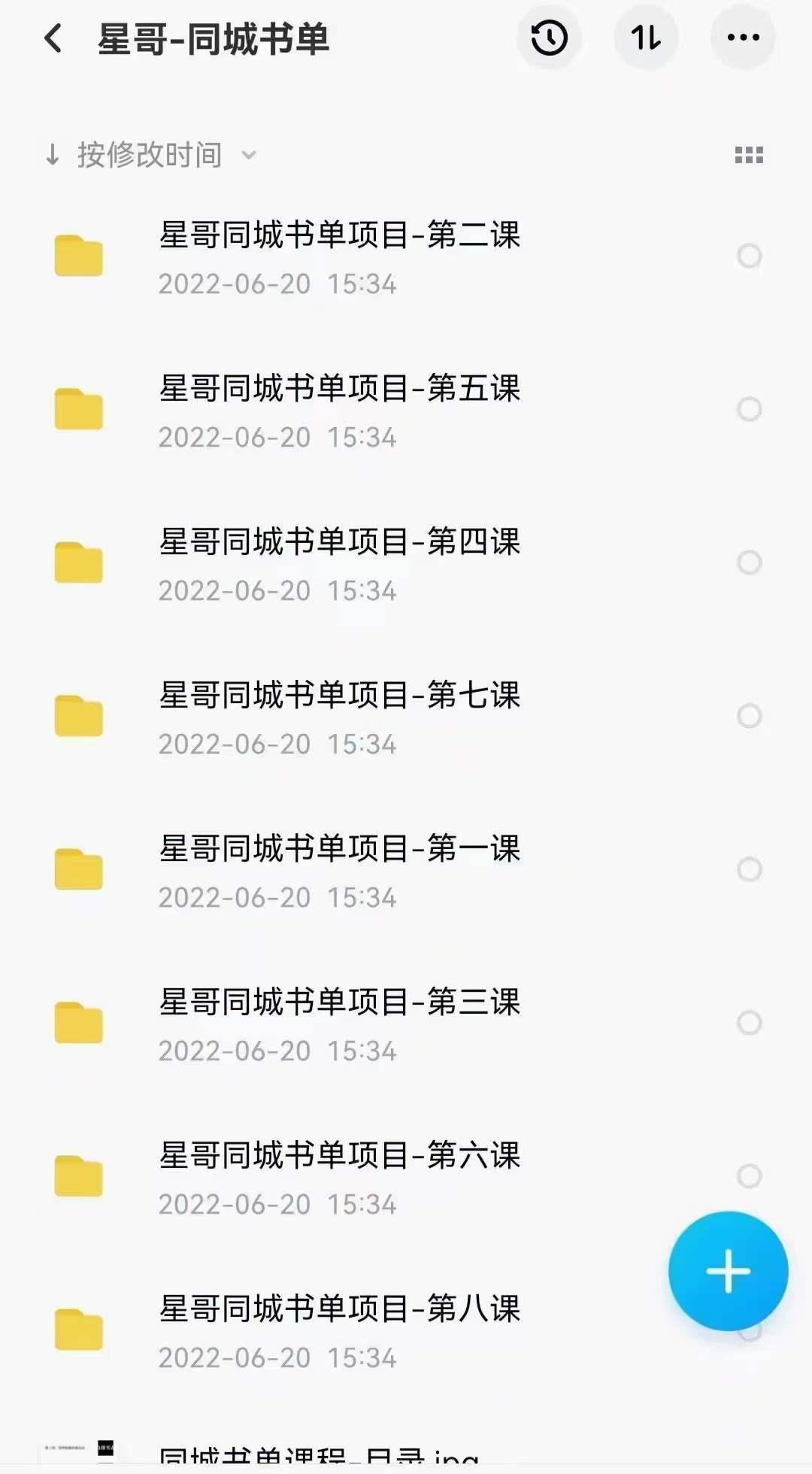Open folder 星哥同城书单项目-第七课

[338, 717]
